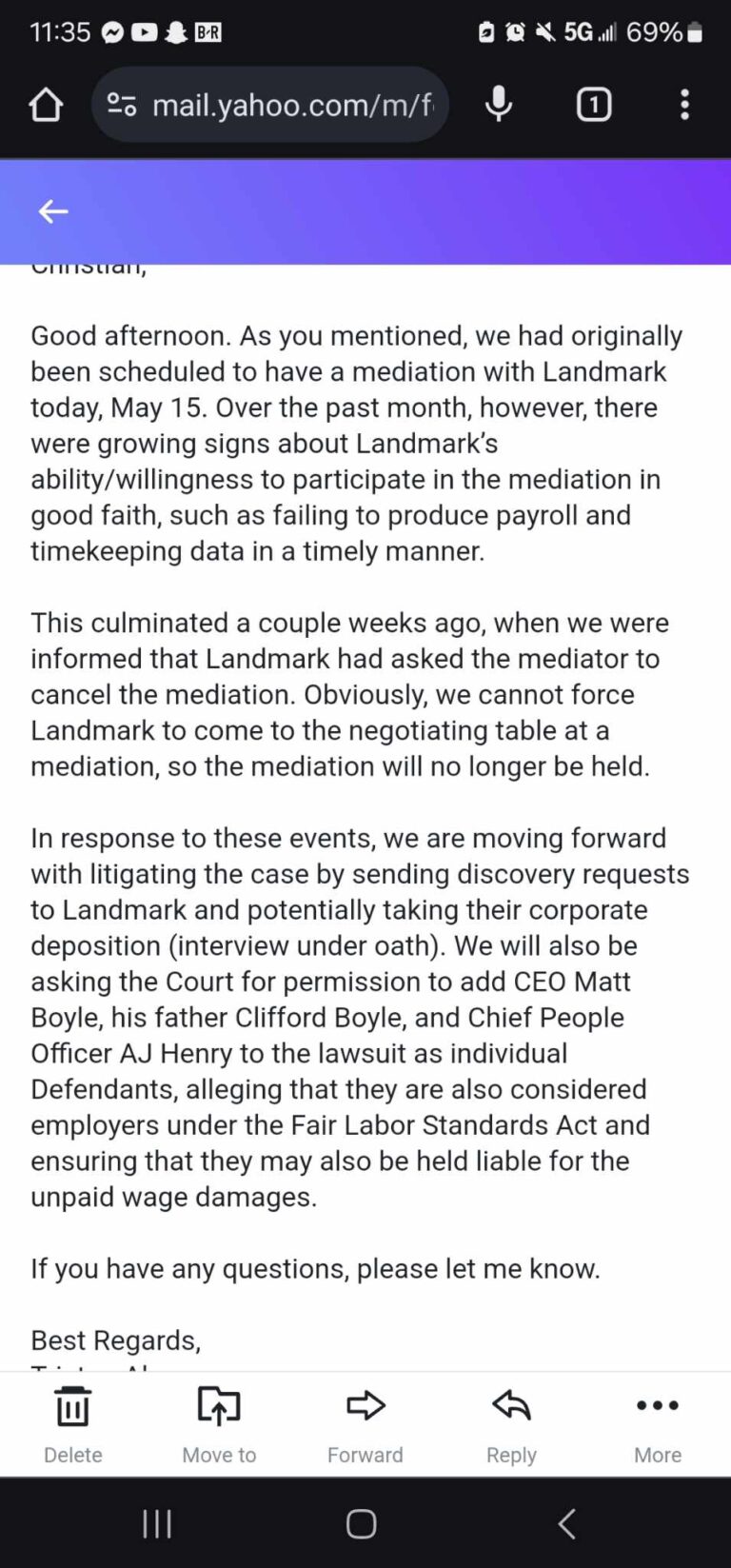Tap the Android recent apps button
Viewport: 731px width, 1568px height.
(155, 1523)
